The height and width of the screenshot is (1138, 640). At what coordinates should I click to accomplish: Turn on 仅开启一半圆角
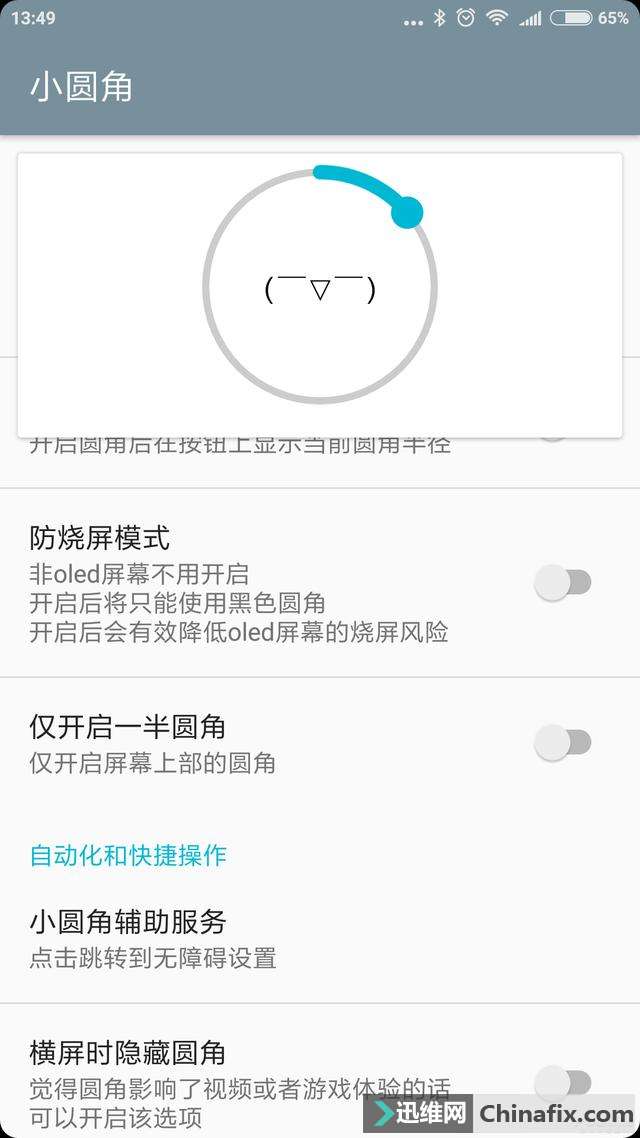[x=562, y=742]
